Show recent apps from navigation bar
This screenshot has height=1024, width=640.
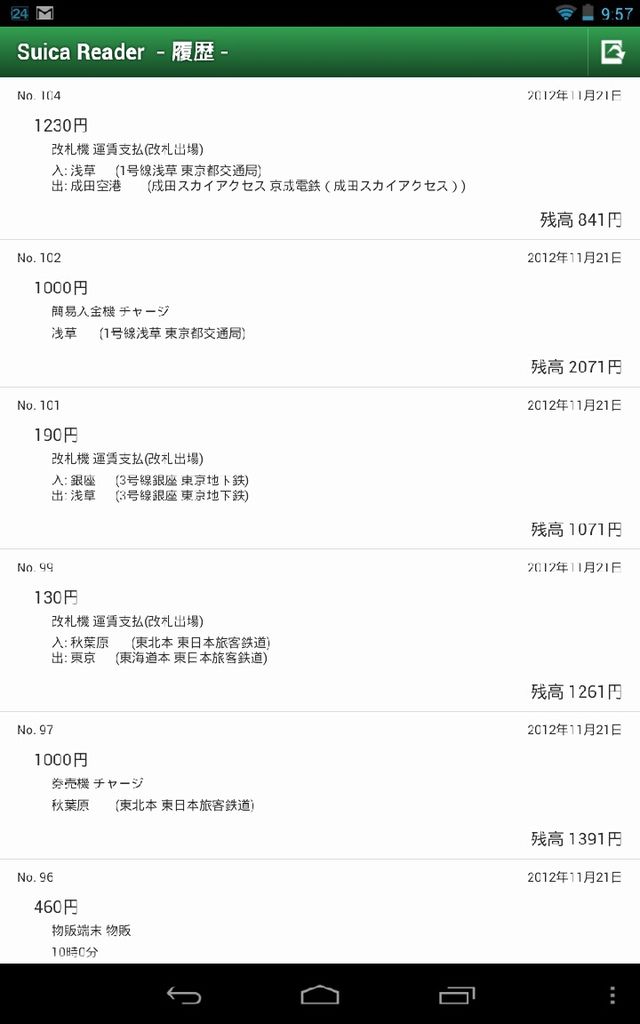[x=457, y=995]
